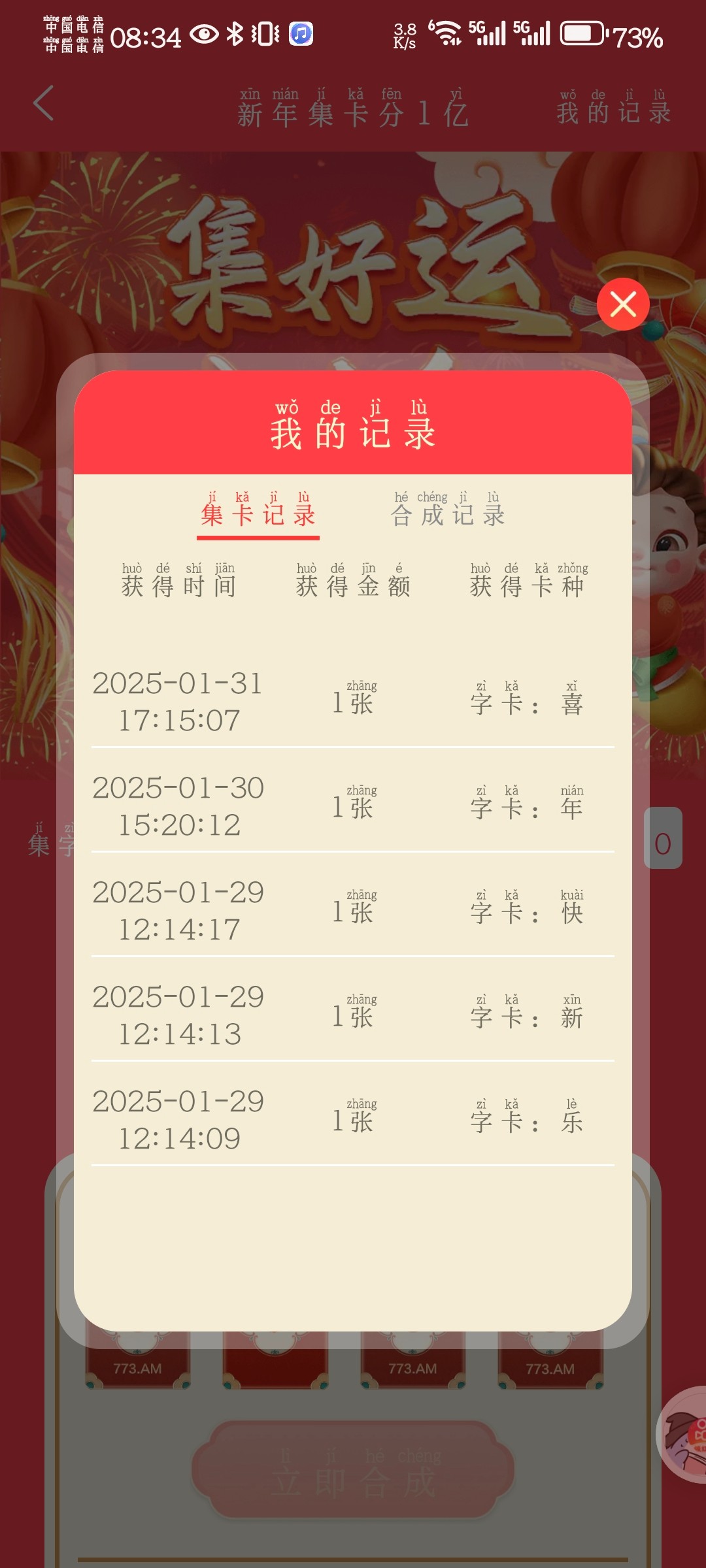Switch to the 合成记录 tab

click(448, 510)
